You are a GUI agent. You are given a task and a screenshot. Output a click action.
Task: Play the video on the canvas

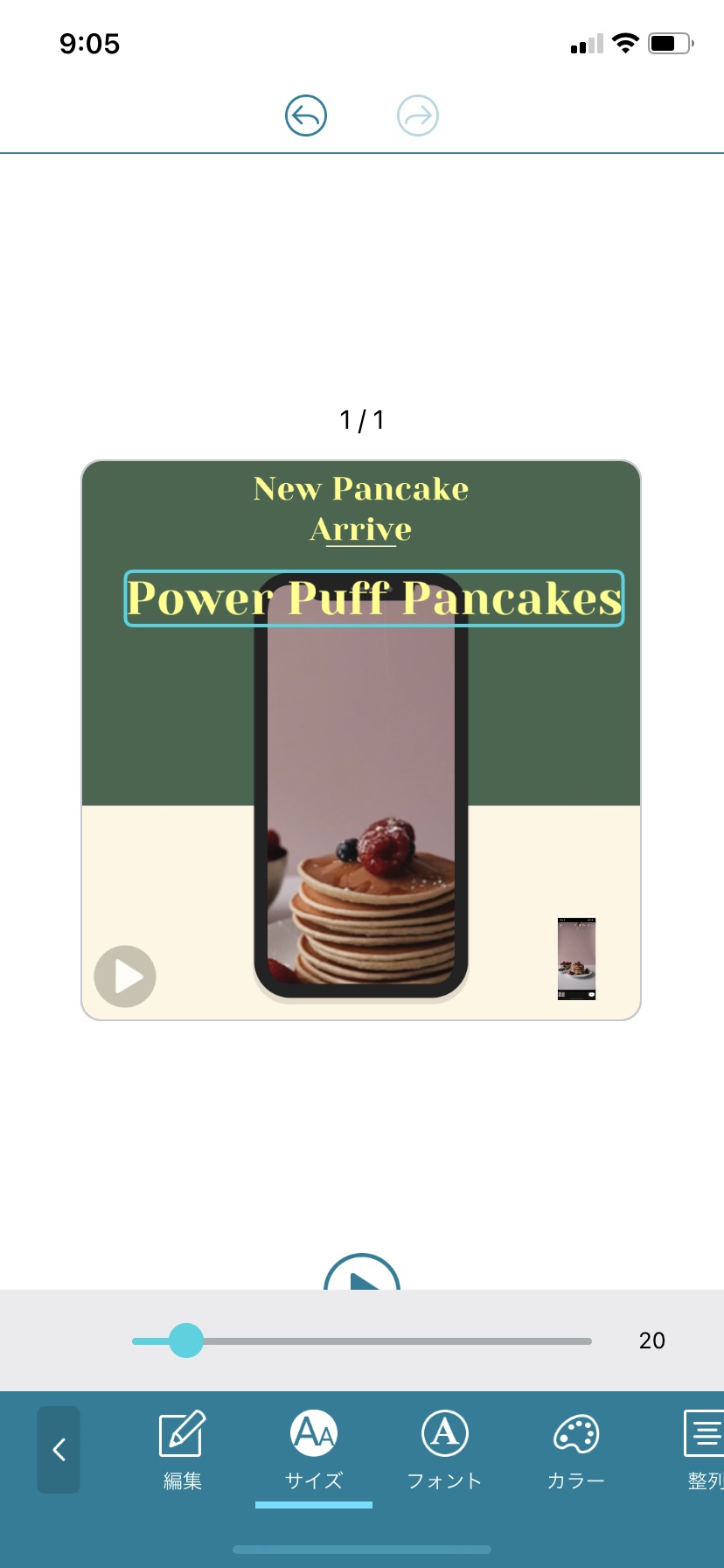[x=125, y=976]
